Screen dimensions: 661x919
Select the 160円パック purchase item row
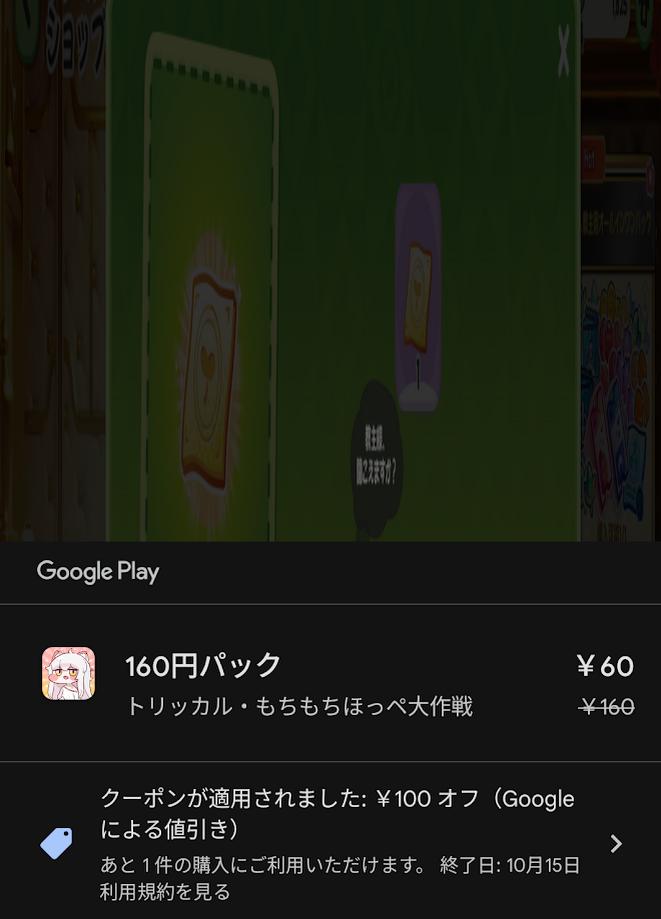[x=330, y=684]
